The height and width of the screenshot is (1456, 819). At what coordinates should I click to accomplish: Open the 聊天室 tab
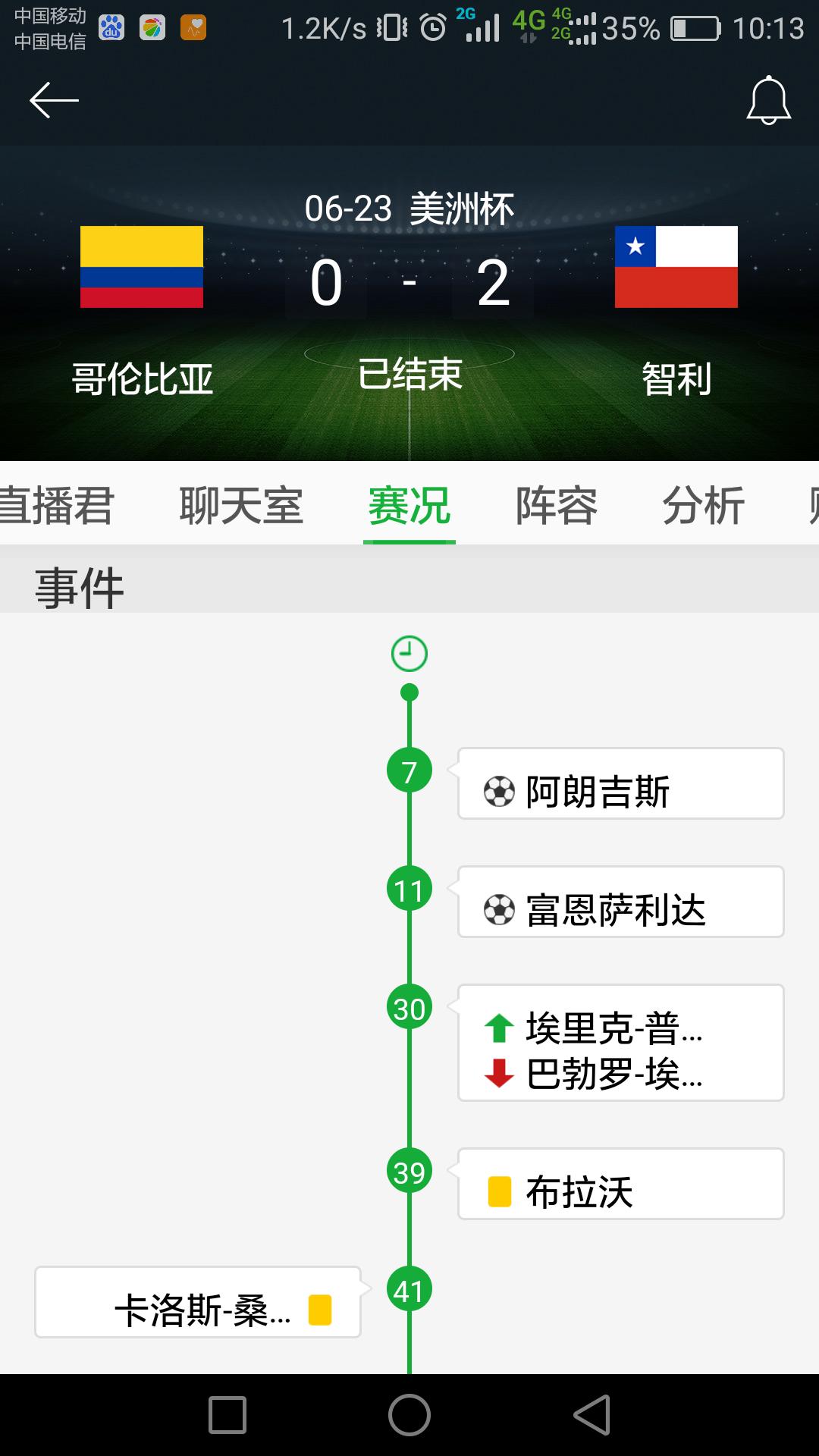click(242, 505)
